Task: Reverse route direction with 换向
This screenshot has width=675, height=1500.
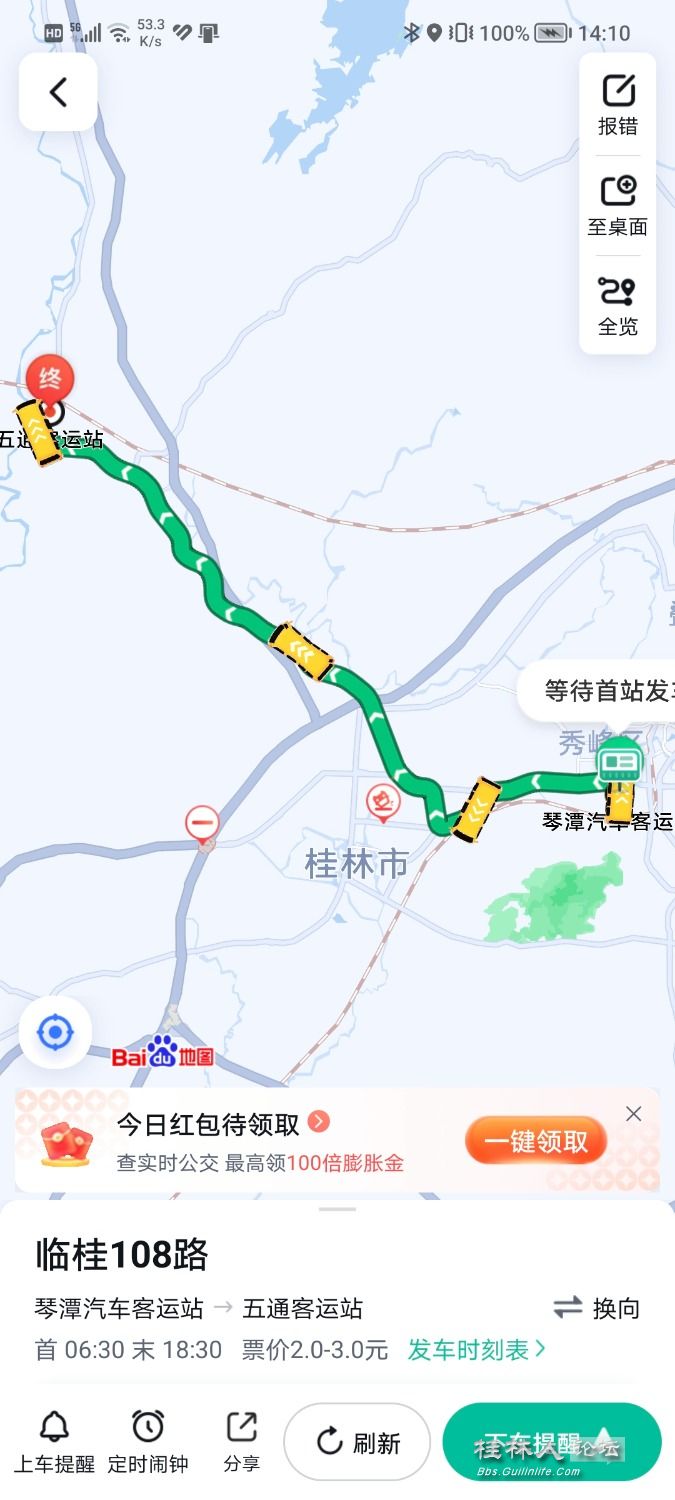Action: [597, 1308]
